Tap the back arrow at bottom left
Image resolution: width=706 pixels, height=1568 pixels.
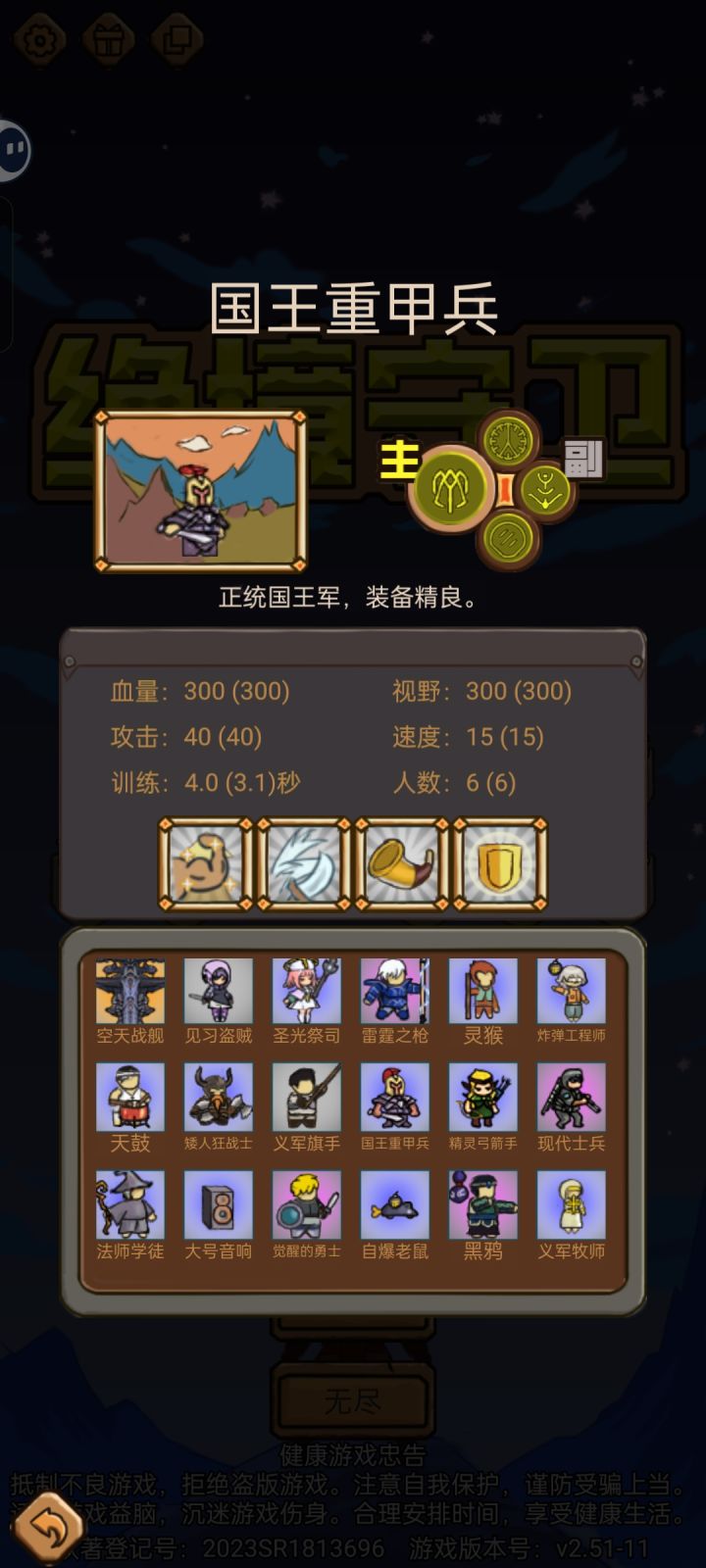(46, 1524)
